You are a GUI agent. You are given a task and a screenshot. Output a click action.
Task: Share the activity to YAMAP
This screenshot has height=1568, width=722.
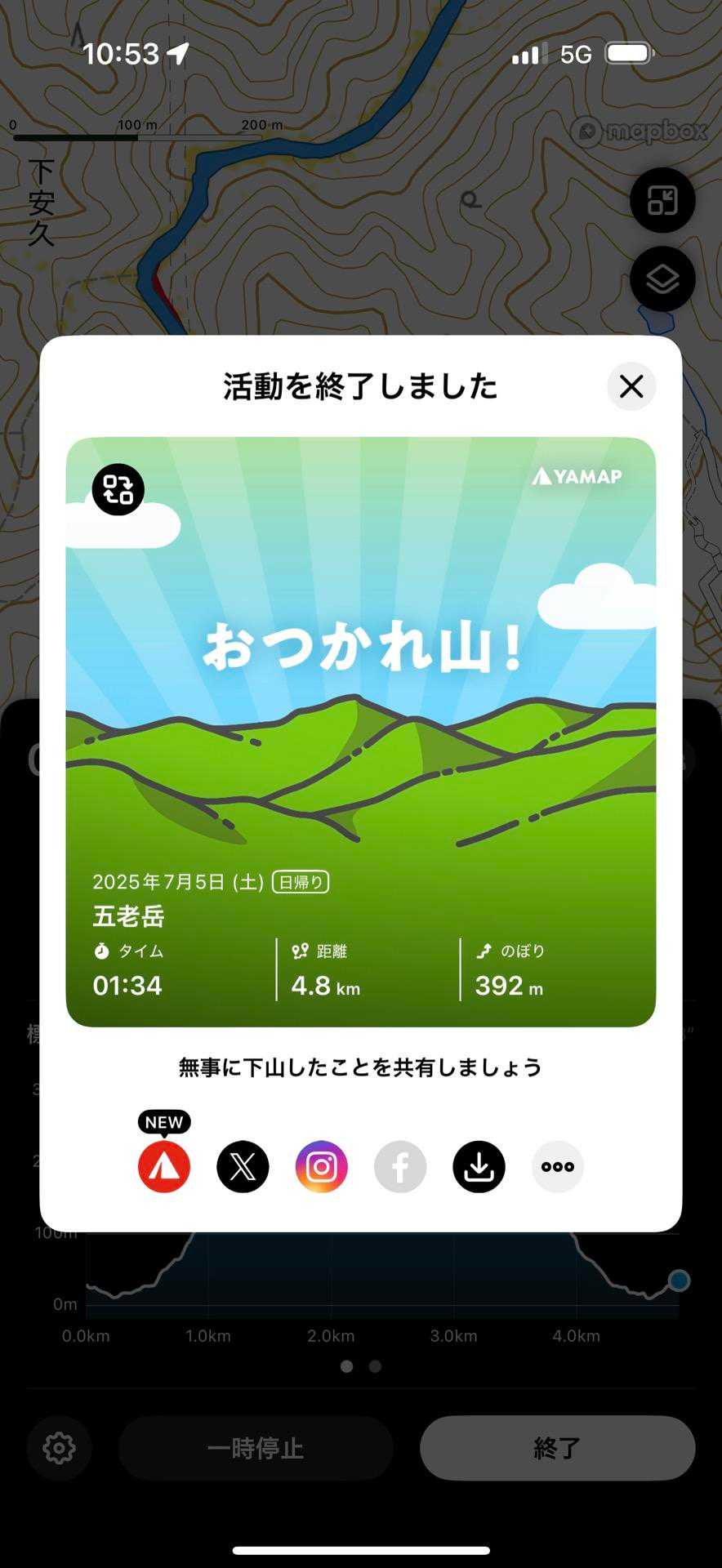coord(164,1166)
